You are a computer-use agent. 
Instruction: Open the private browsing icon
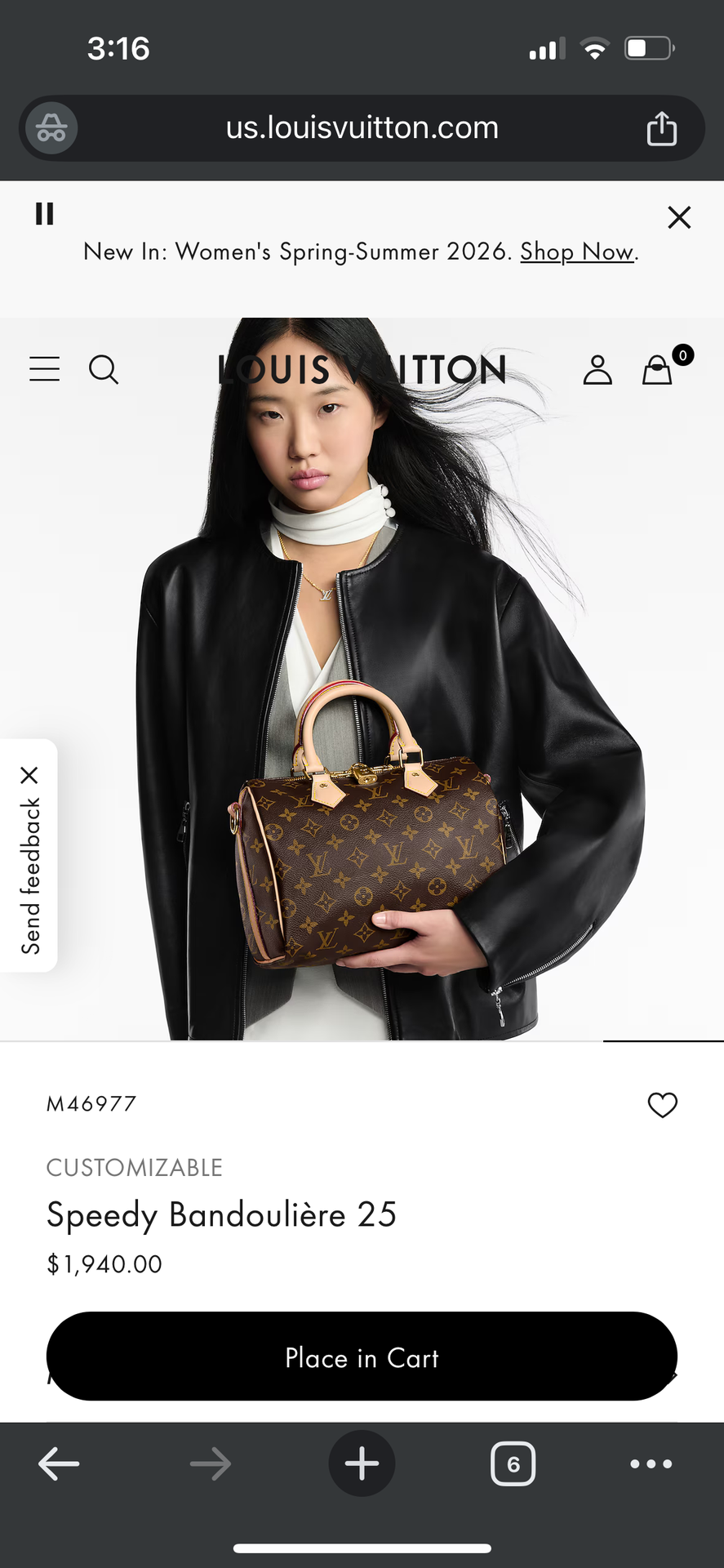point(51,128)
